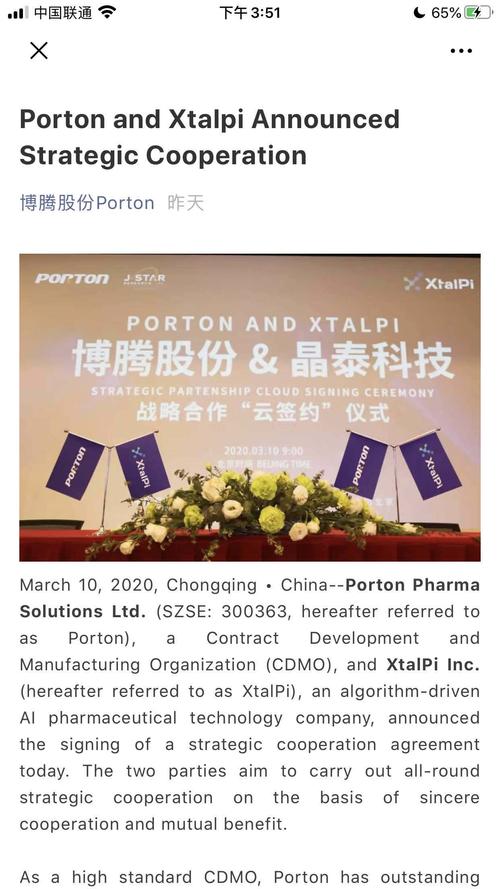The height and width of the screenshot is (889, 500).
Task: View the signing ceremony photo
Action: [x=250, y=408]
